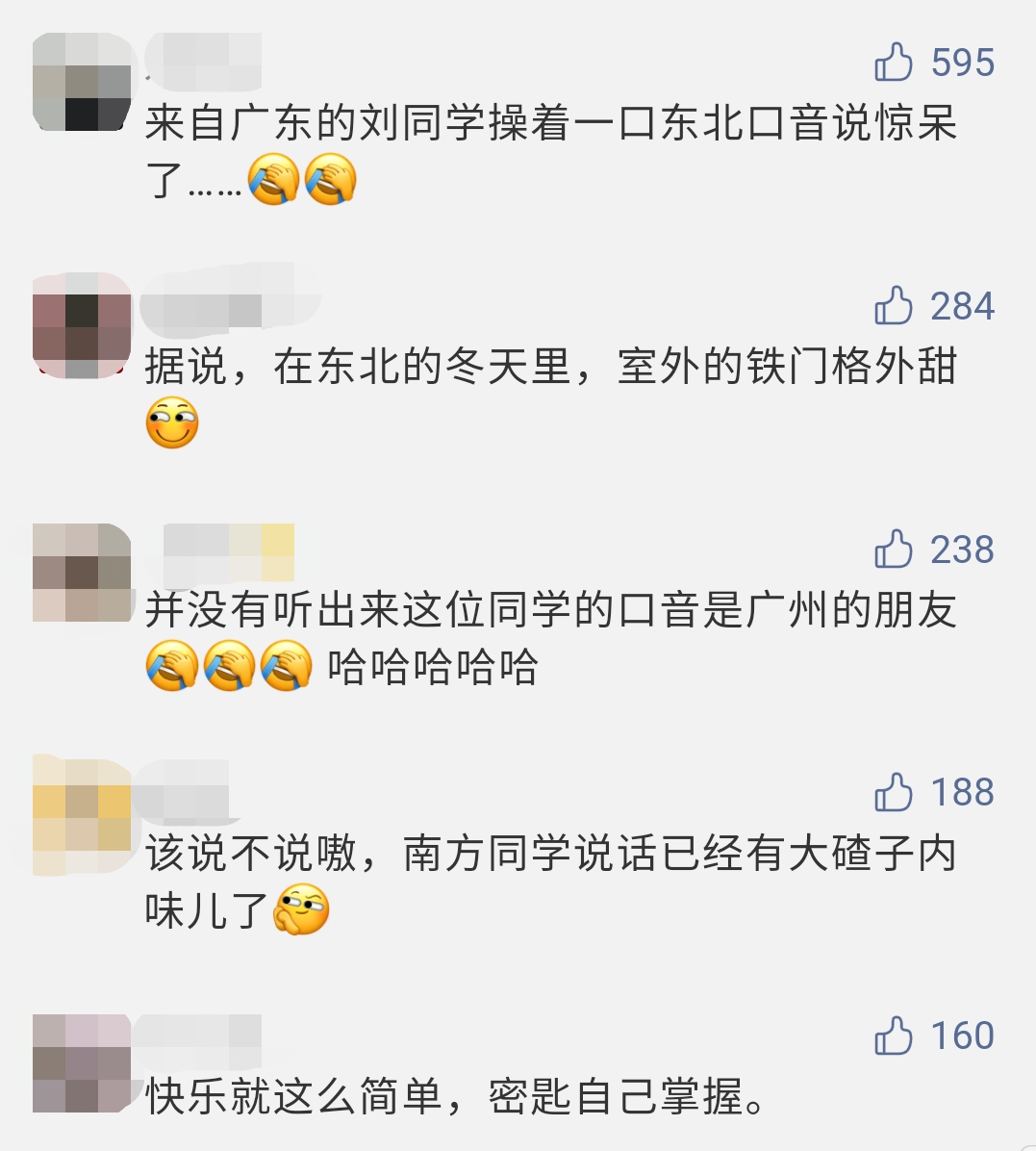1036x1151 pixels.
Task: Like the comment 快乐就这么简单
Action: pos(893,1036)
